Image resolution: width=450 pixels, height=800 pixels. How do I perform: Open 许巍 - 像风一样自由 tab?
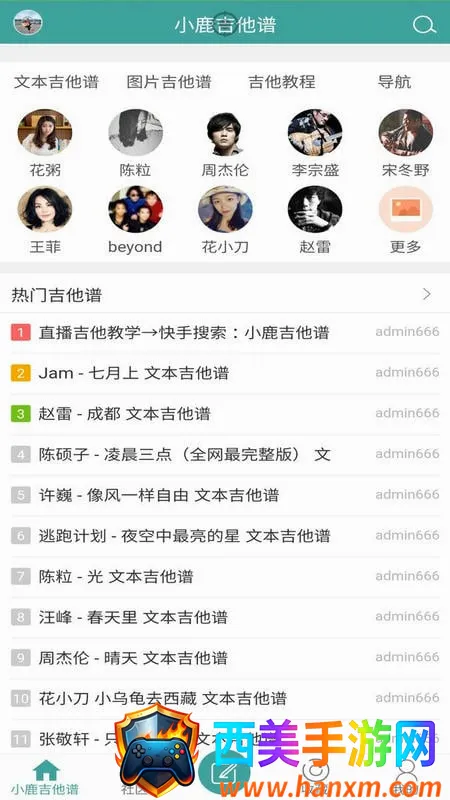(225, 495)
